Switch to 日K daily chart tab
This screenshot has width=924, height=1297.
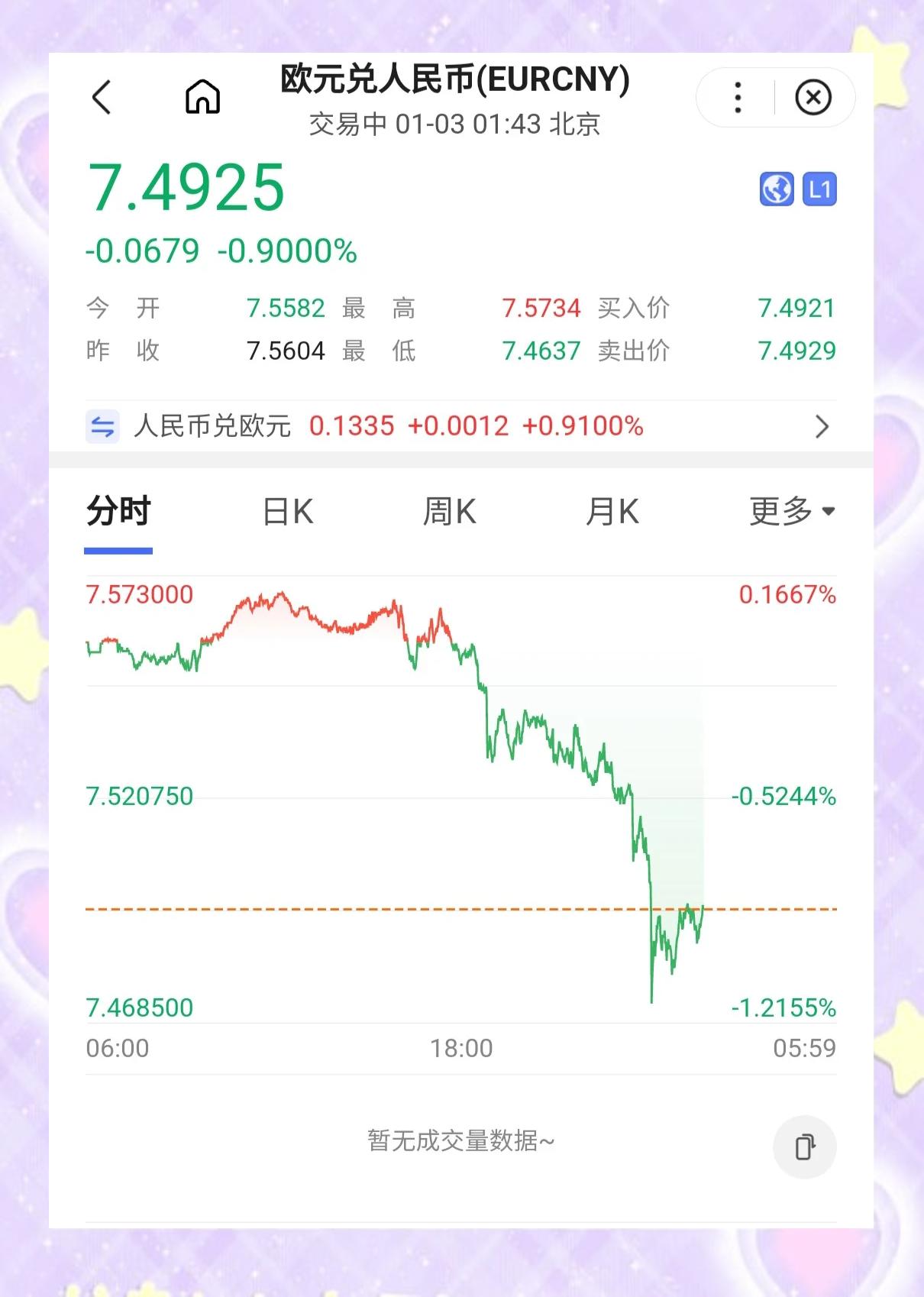[286, 512]
